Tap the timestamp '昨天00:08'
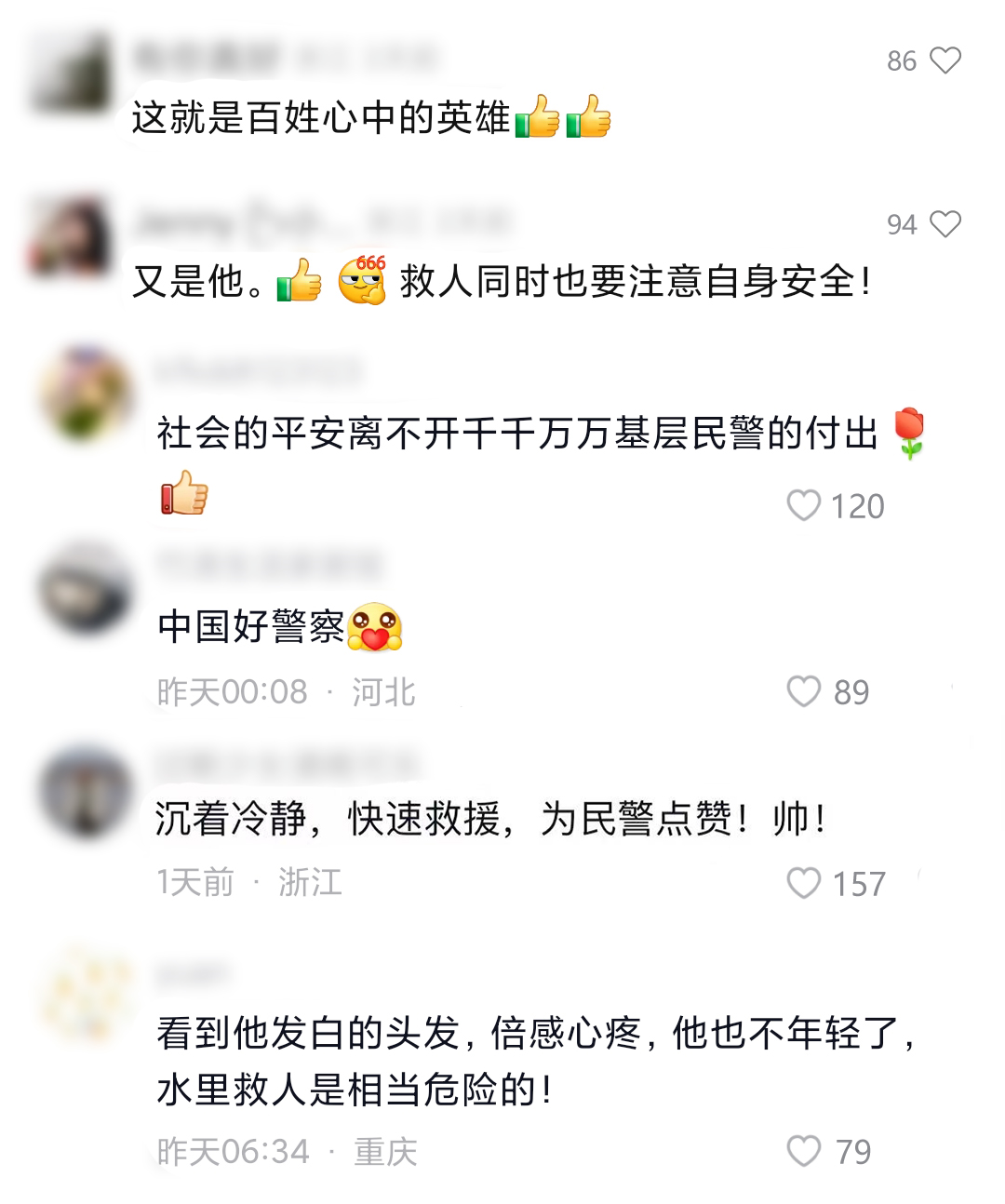This screenshot has height=1204, width=1005. pyautogui.click(x=230, y=691)
